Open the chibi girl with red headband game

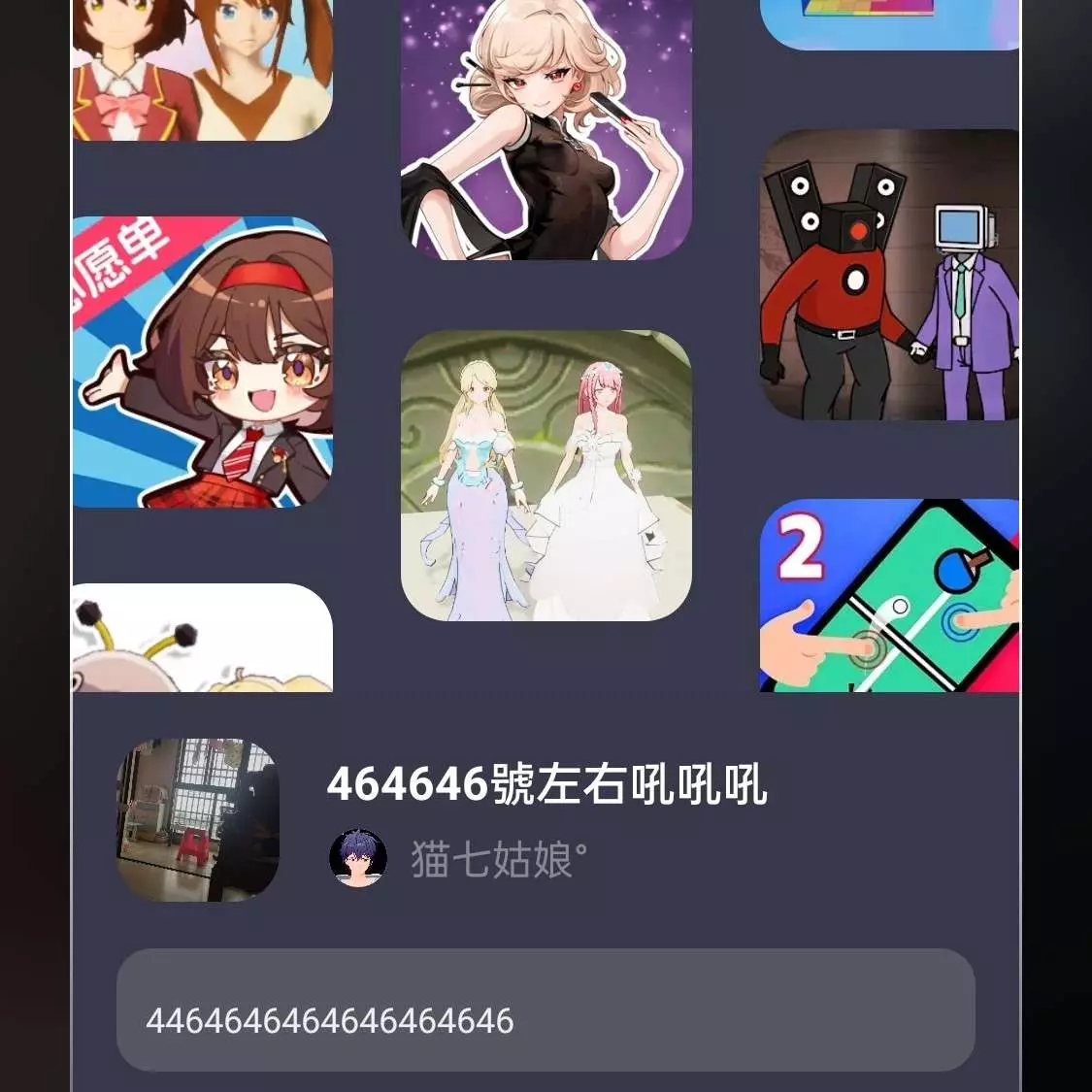(203, 362)
